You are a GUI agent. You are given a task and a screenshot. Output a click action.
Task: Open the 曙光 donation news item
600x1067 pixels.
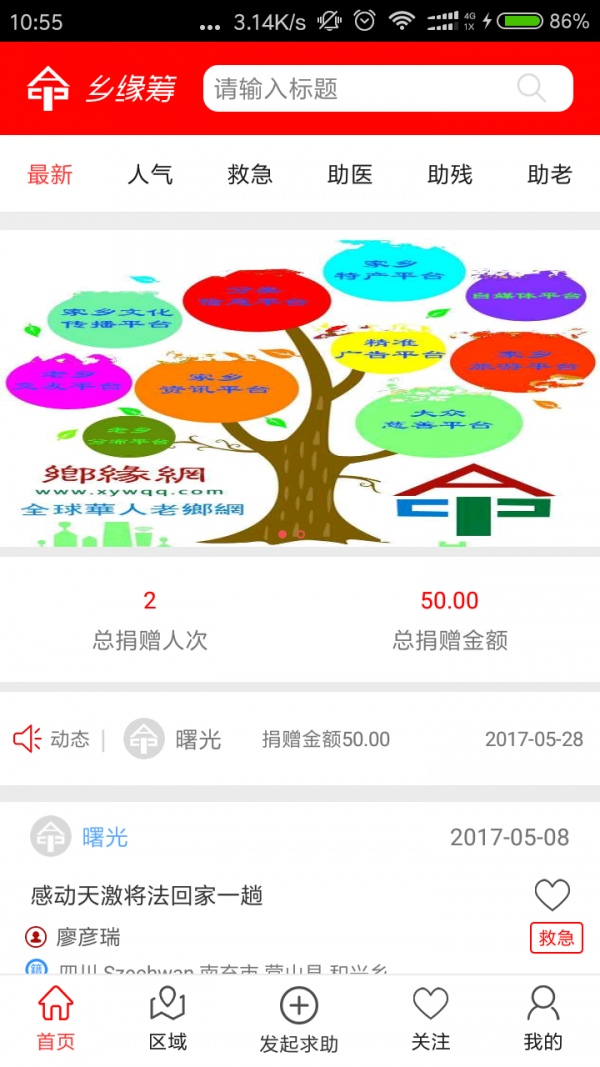[300, 739]
